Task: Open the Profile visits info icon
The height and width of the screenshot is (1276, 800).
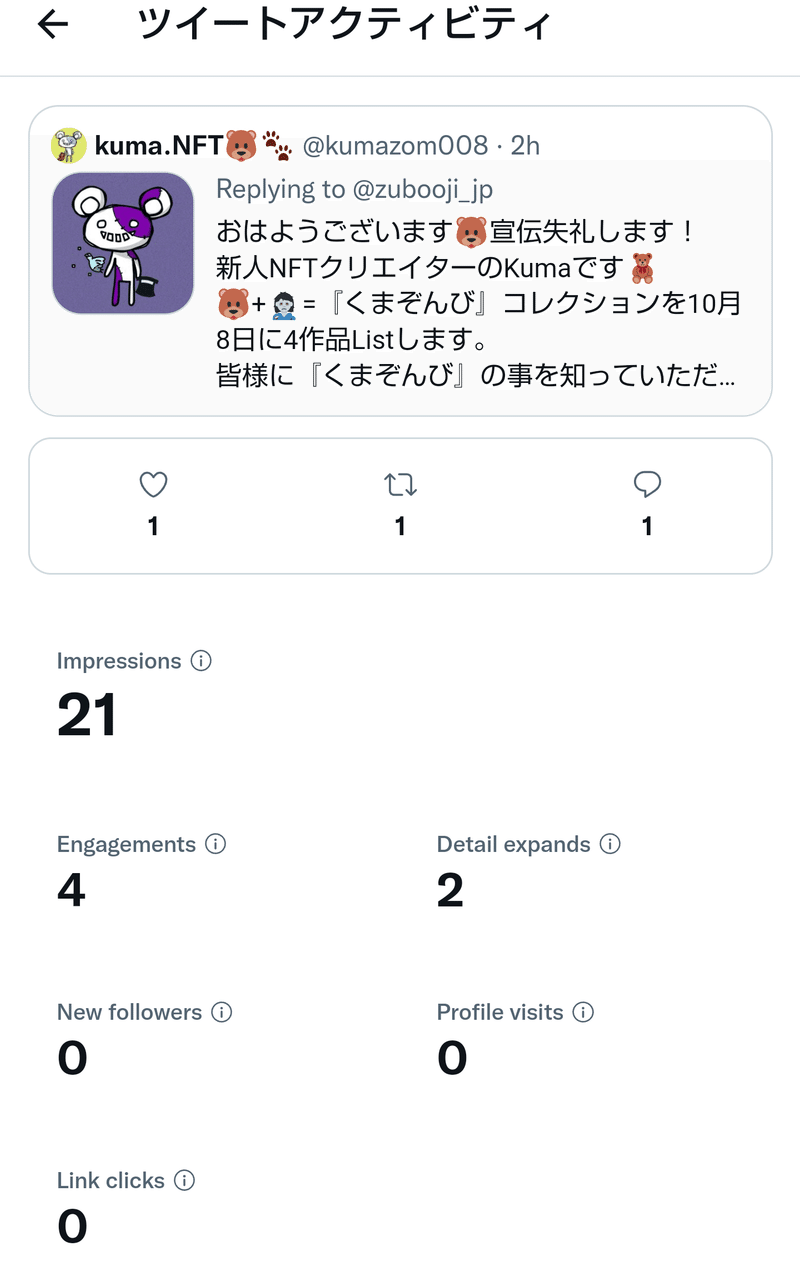Action: (583, 1012)
